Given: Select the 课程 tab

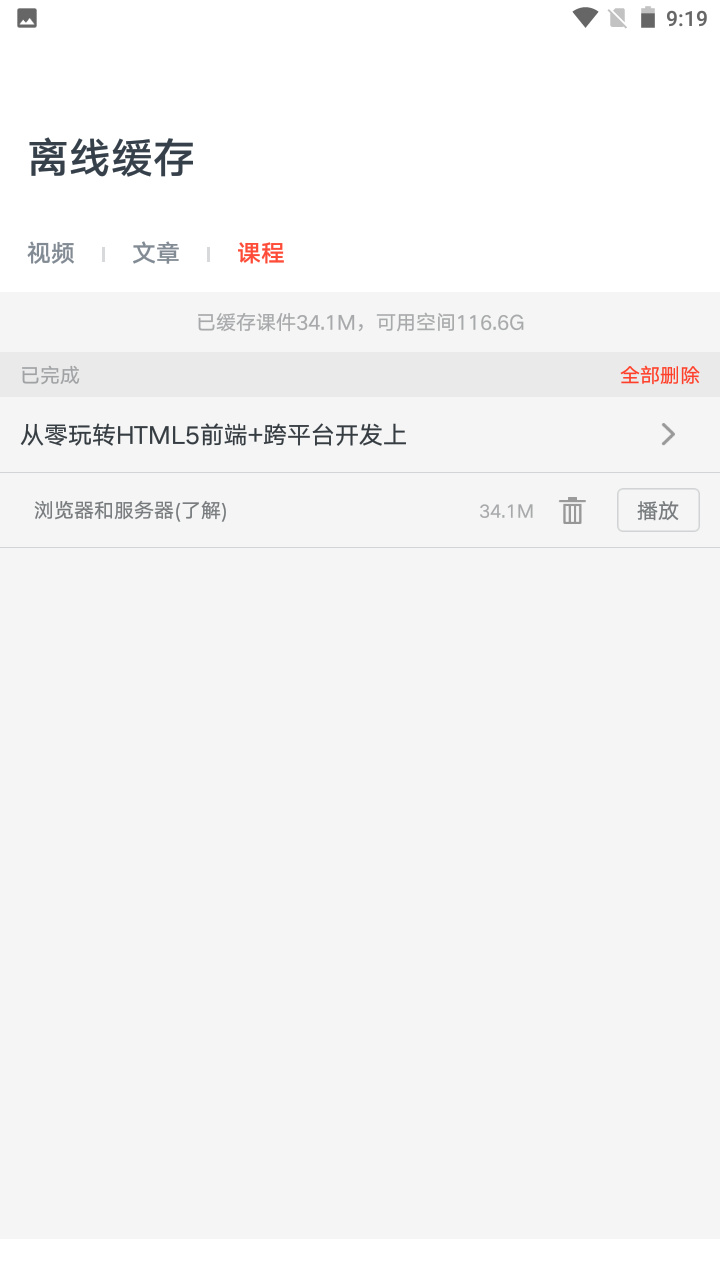Looking at the screenshot, I should click(260, 253).
